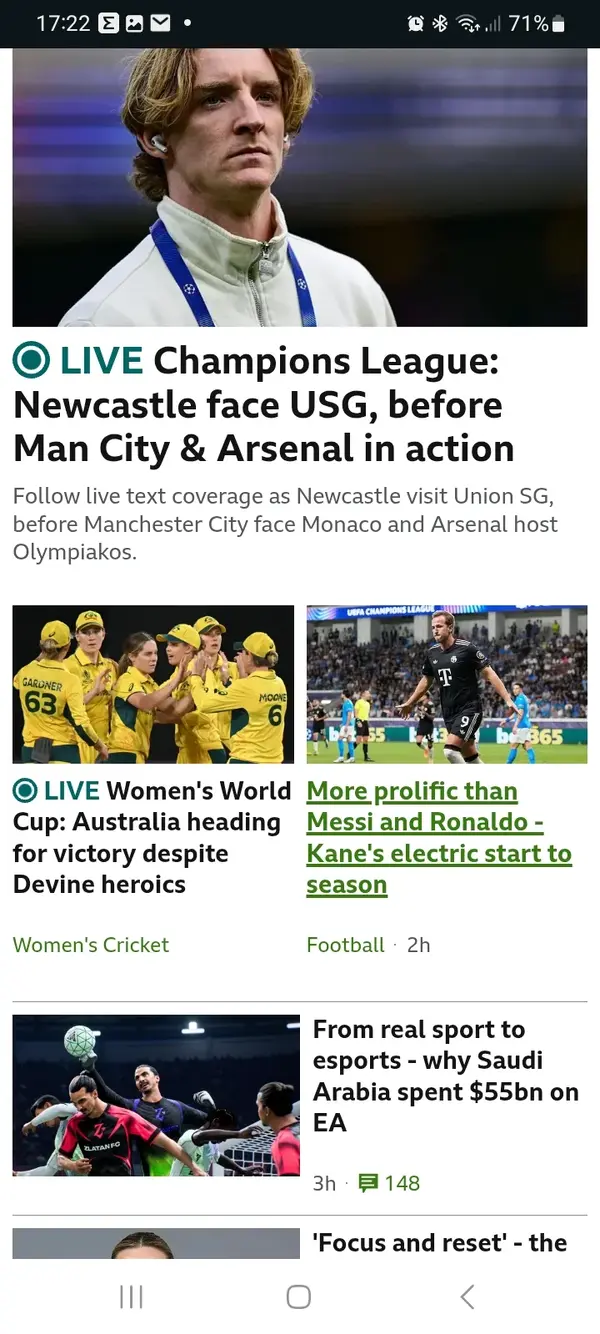Show recent apps from the navigation bar
The image size is (600, 1334).
pyautogui.click(x=131, y=1297)
